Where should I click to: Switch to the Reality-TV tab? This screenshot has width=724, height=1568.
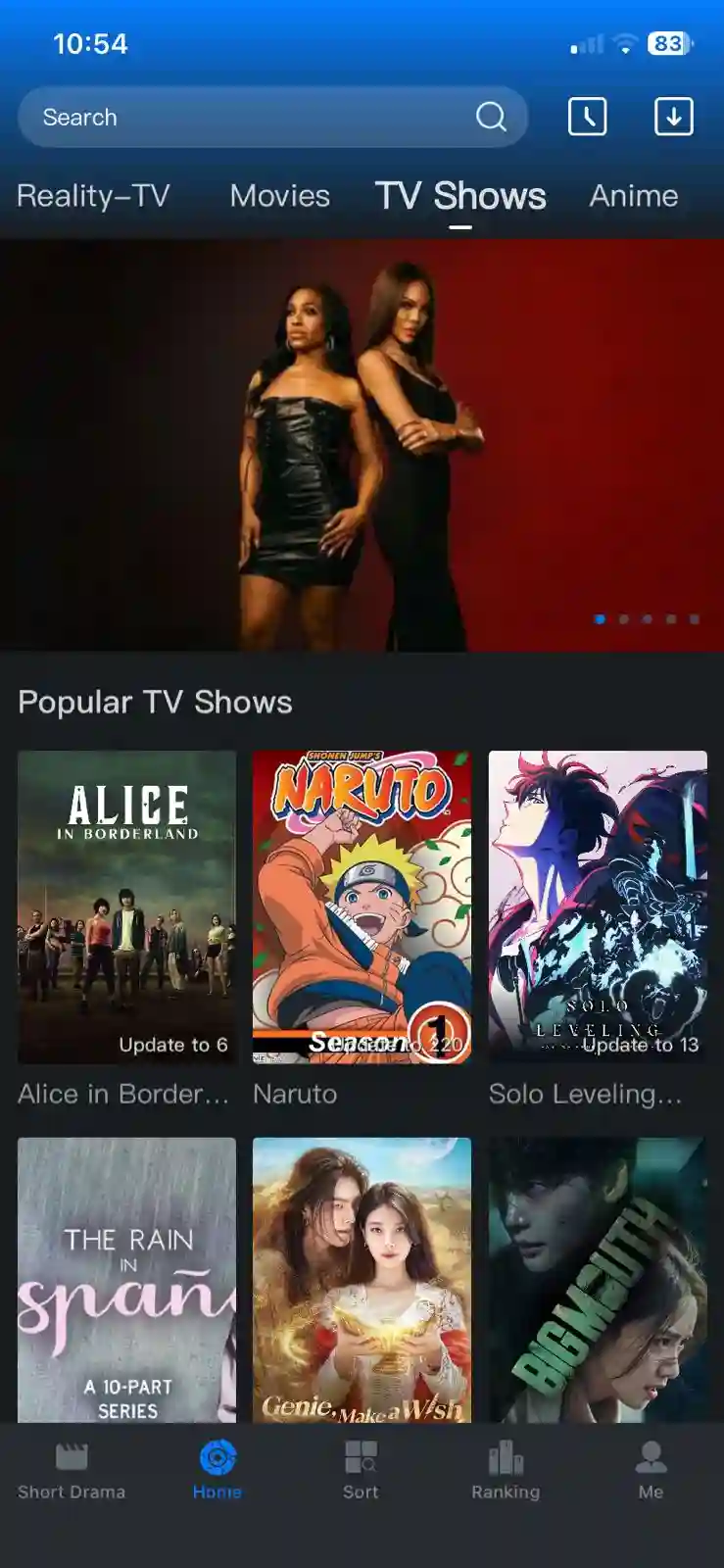(x=93, y=196)
